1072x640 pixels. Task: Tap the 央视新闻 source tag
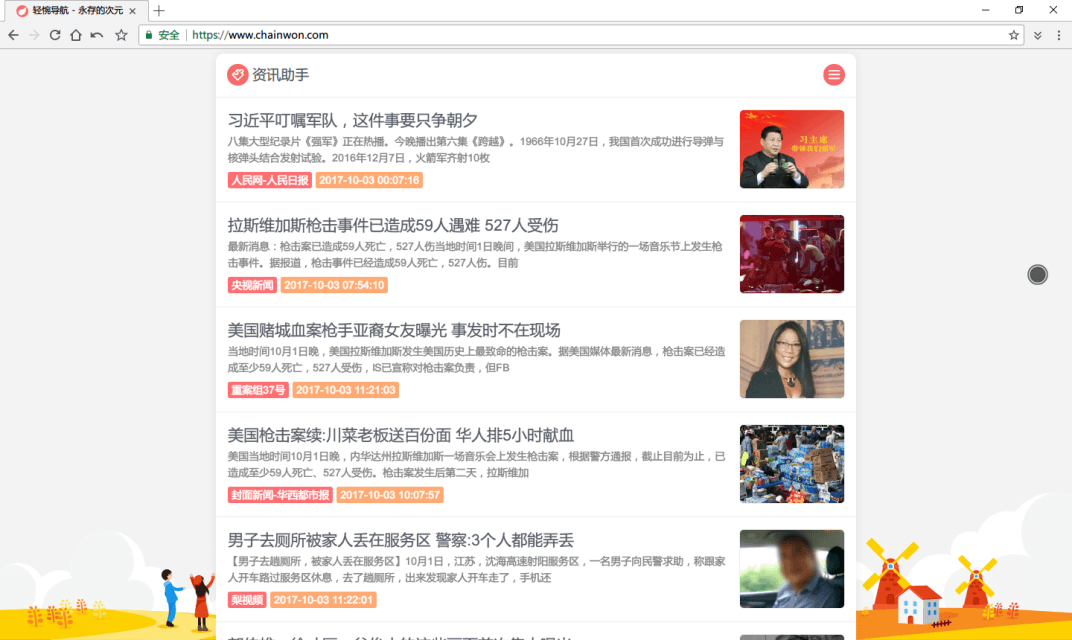252,286
